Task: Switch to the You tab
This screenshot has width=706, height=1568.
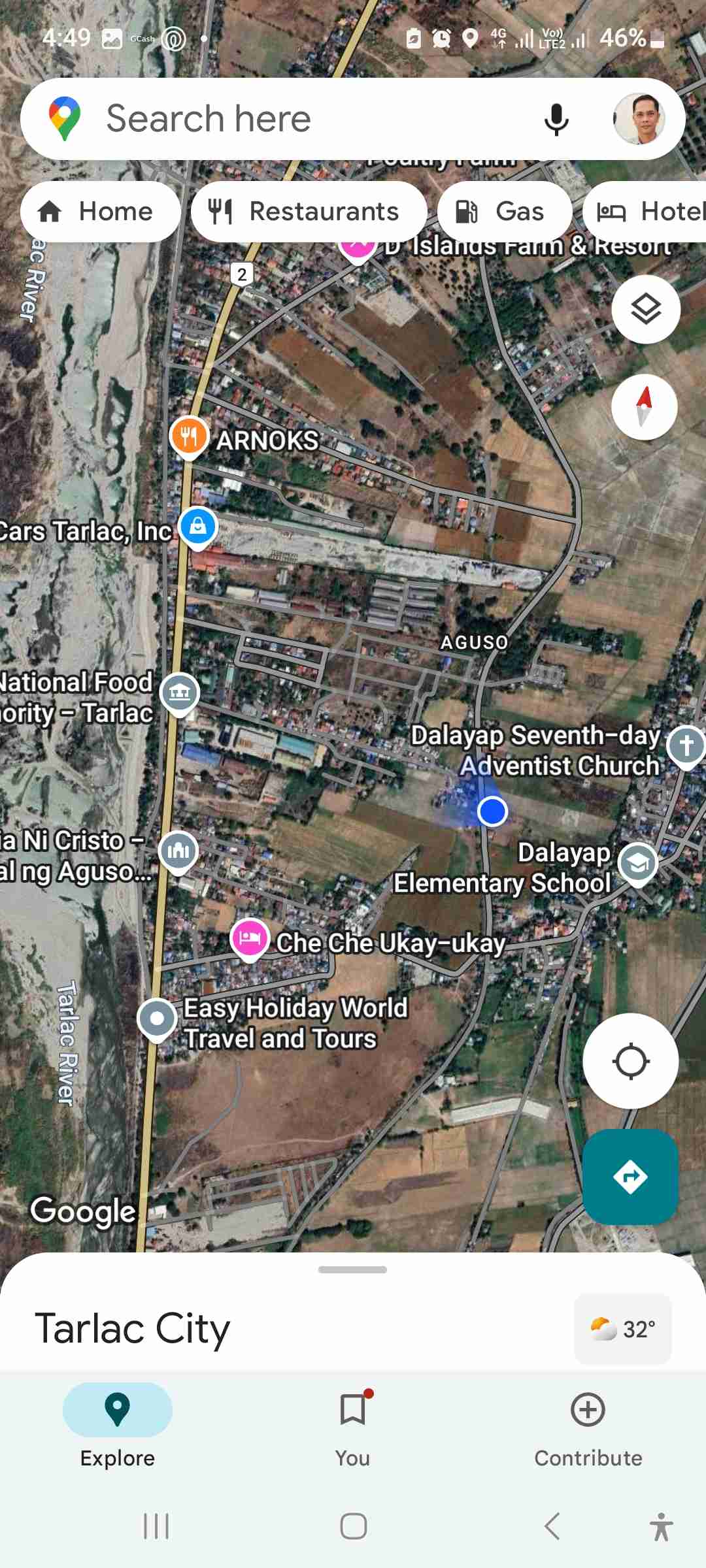Action: [353, 1427]
